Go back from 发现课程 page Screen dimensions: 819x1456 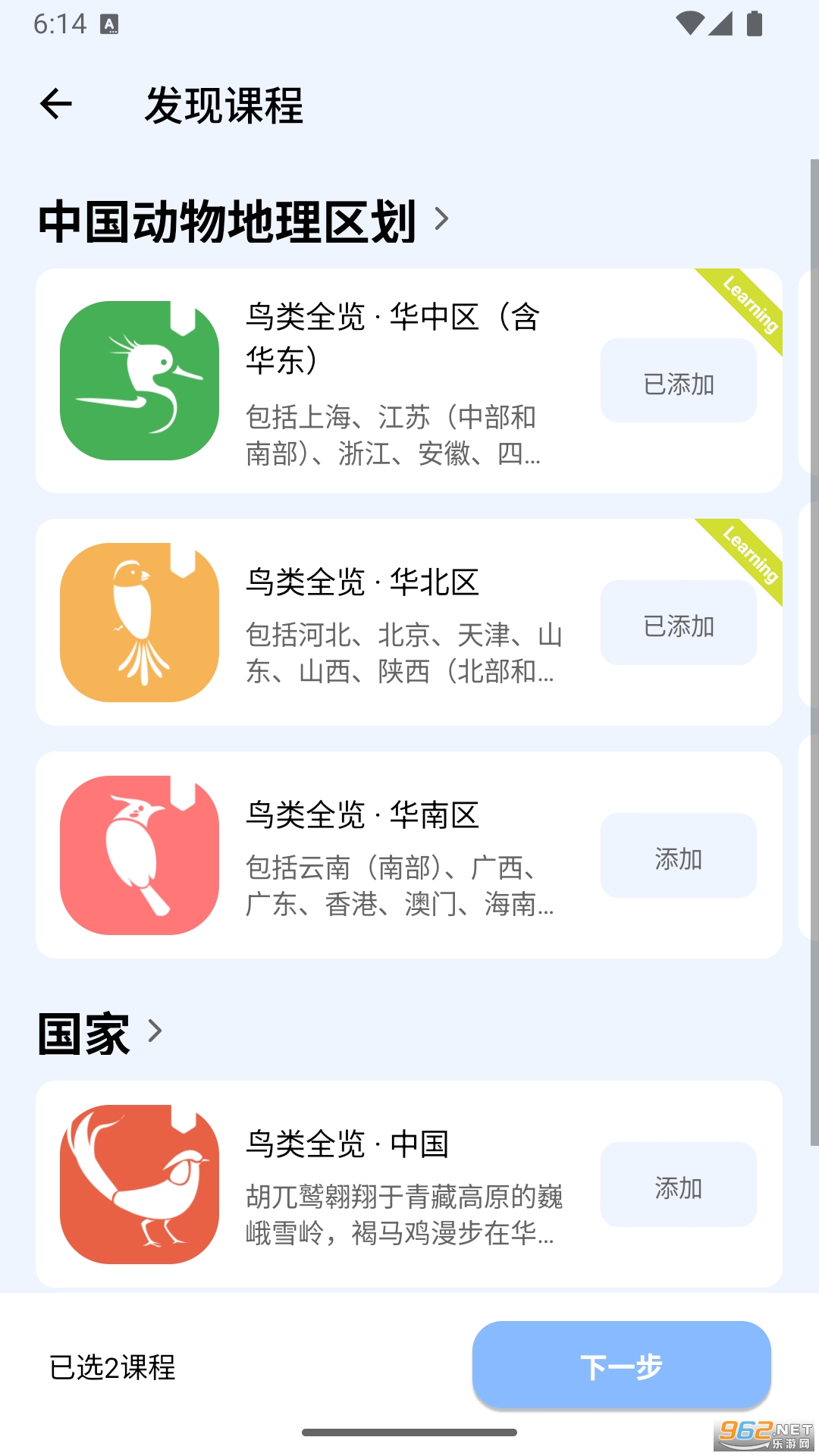coord(56,104)
